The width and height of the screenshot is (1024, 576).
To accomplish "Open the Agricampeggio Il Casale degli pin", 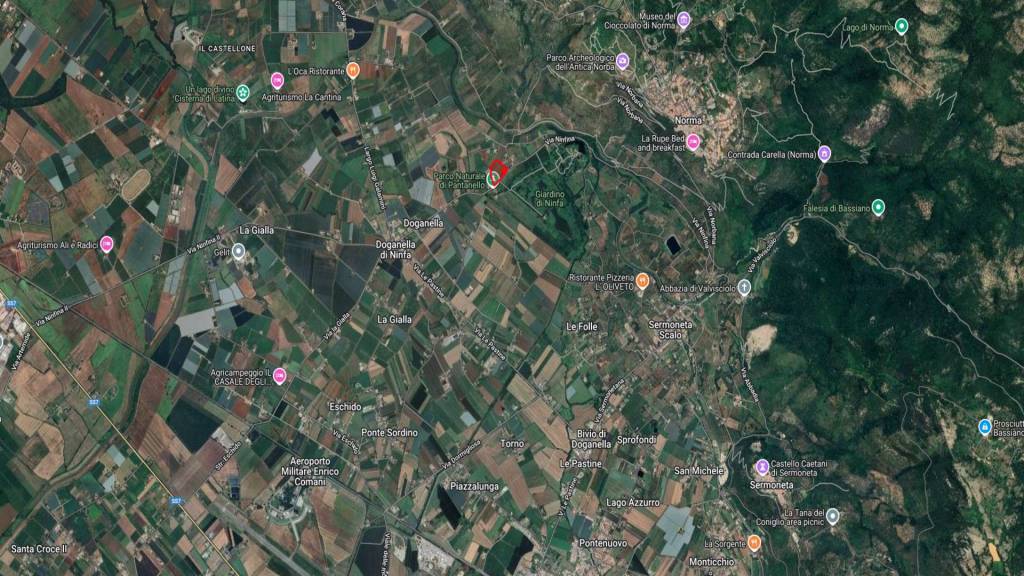I will [280, 375].
